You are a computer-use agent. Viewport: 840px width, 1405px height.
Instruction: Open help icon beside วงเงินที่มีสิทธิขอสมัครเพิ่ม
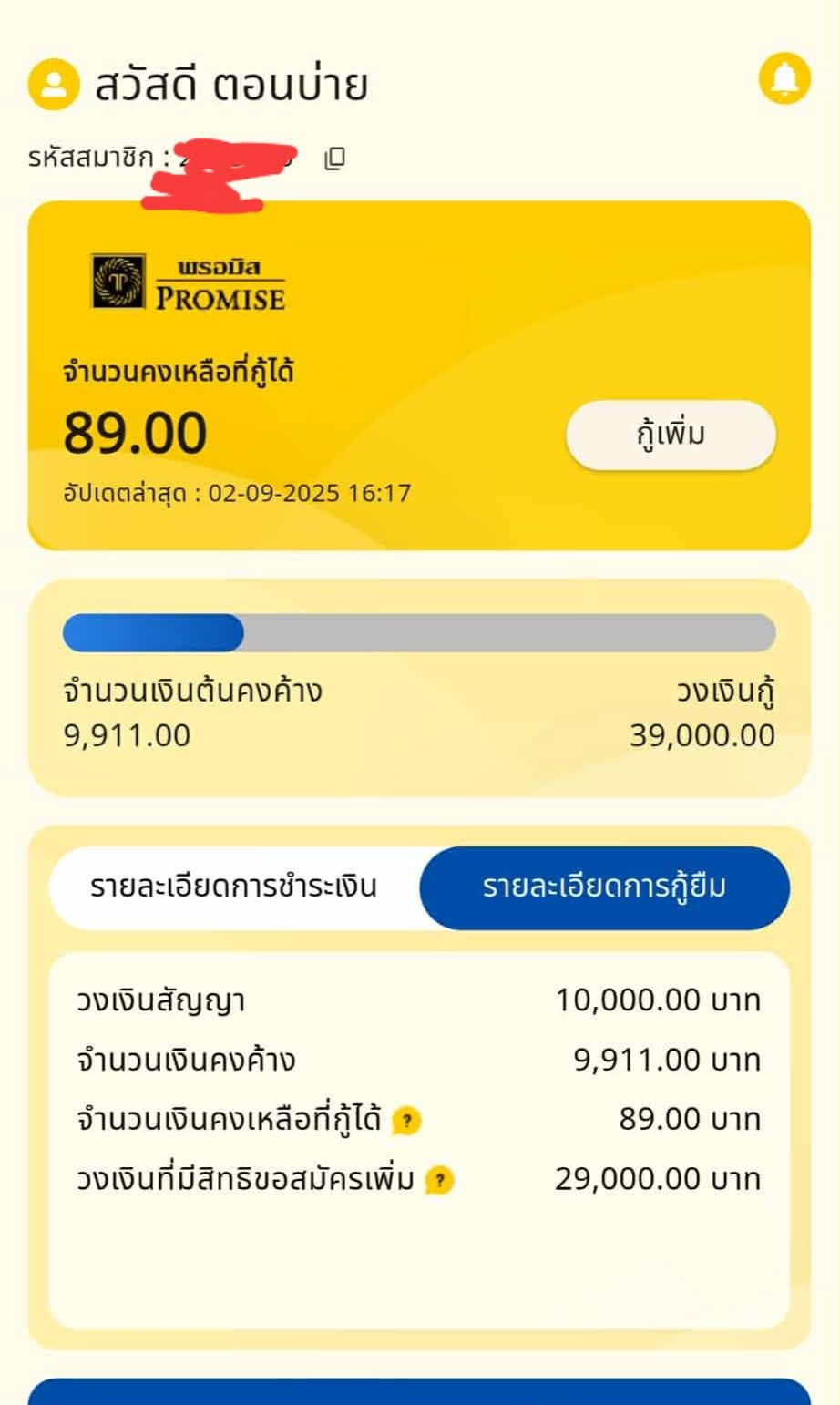tap(440, 1180)
